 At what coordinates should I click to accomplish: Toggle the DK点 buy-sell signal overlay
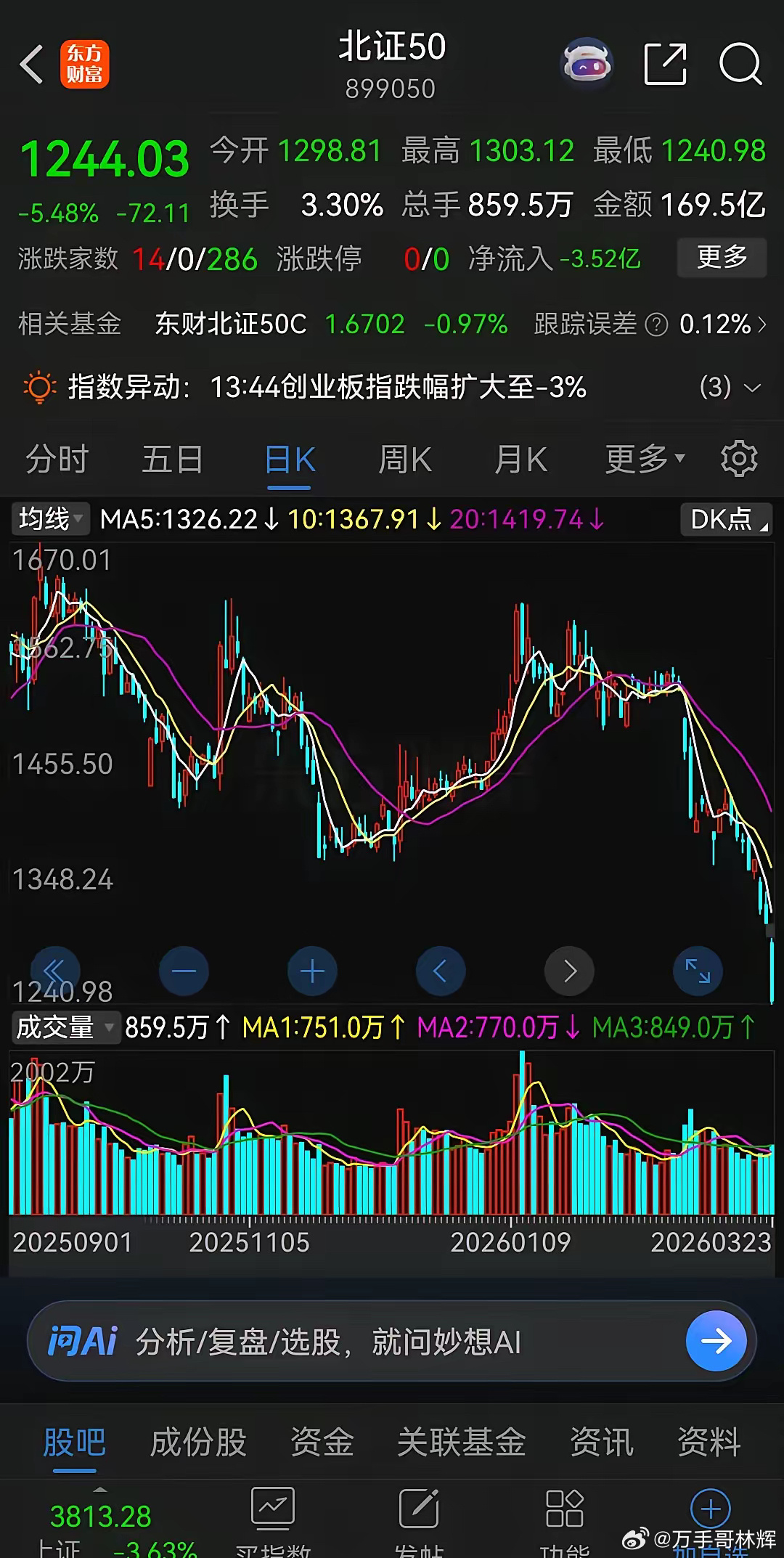[724, 519]
